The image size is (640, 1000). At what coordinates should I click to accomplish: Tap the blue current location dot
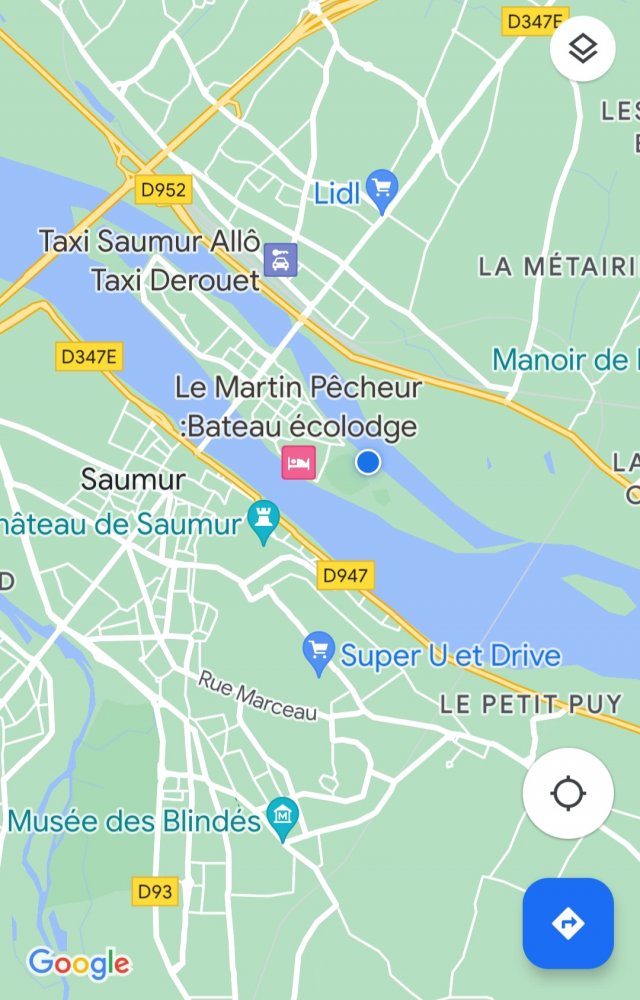click(x=368, y=462)
